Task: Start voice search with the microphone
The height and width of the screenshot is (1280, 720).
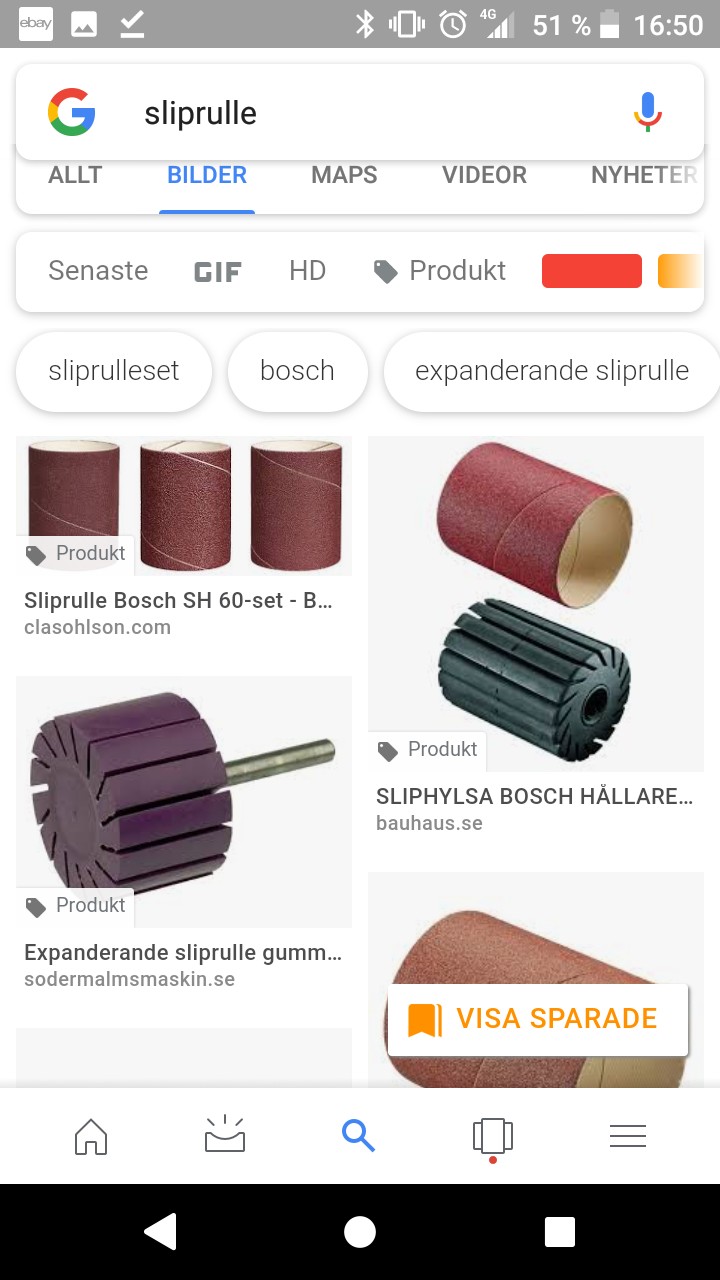Action: point(647,112)
